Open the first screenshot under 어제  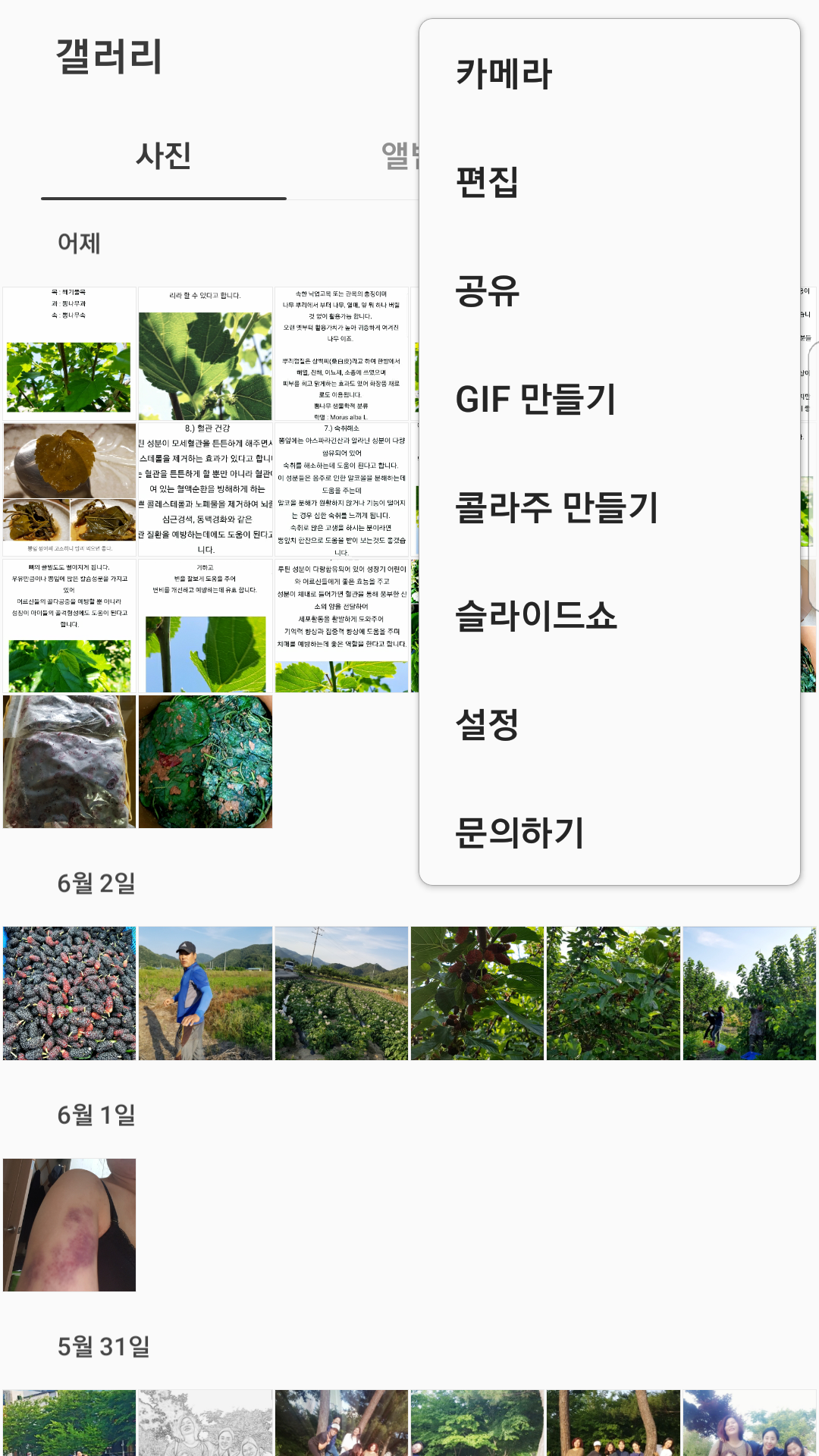tap(69, 353)
